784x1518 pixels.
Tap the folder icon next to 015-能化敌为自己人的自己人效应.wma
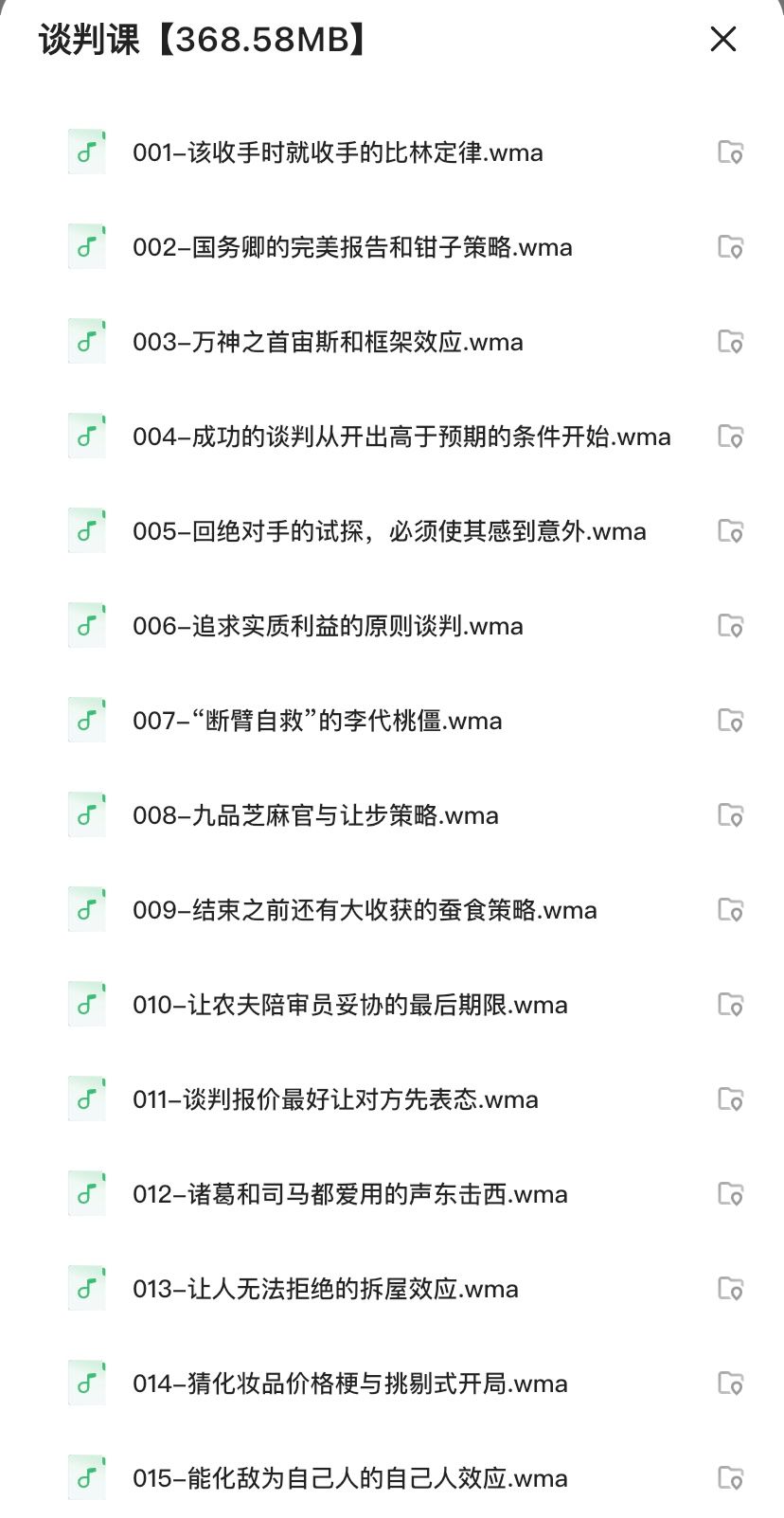(730, 1478)
